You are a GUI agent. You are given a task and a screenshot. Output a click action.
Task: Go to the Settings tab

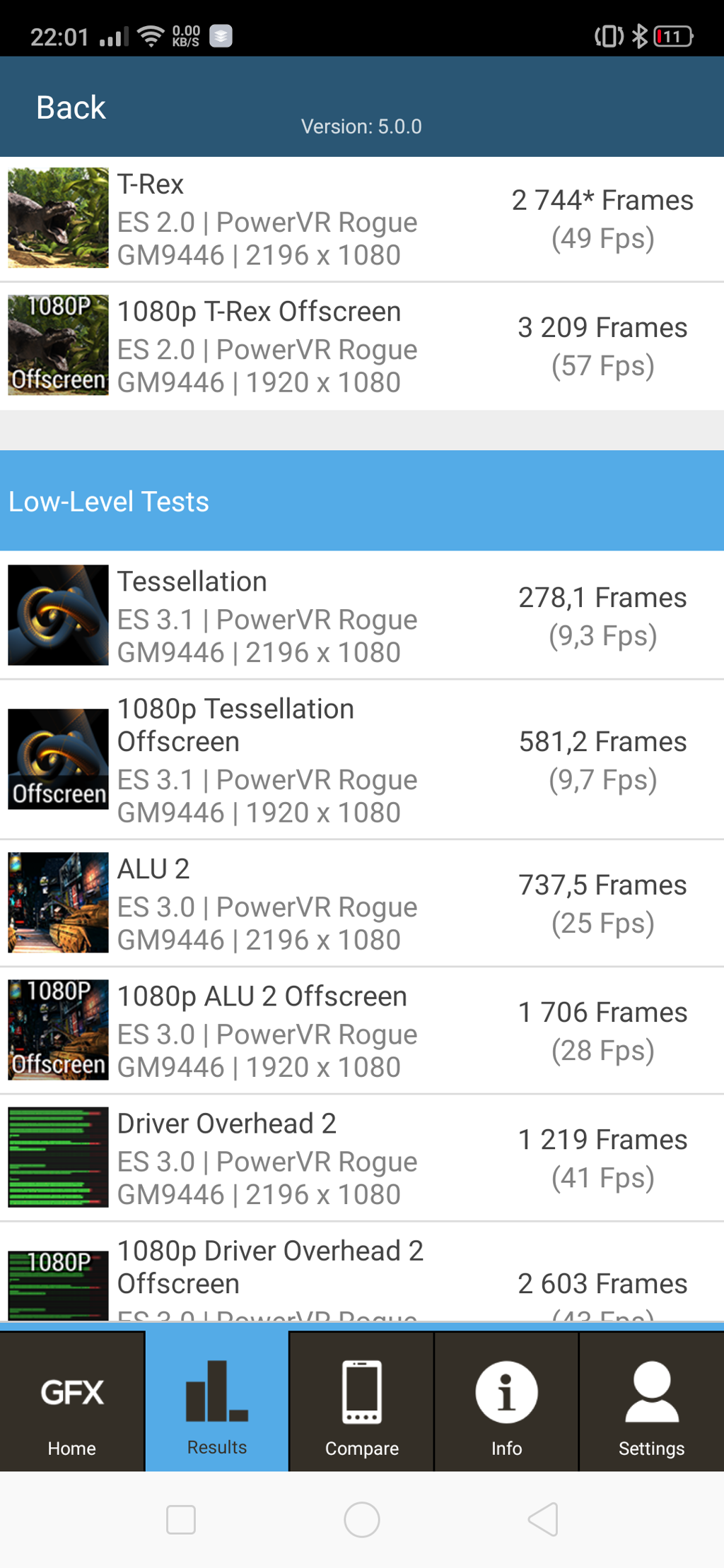click(651, 1402)
